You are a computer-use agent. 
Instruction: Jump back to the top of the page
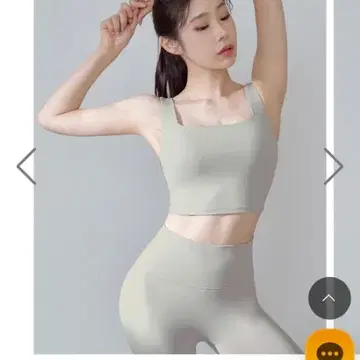point(329,298)
